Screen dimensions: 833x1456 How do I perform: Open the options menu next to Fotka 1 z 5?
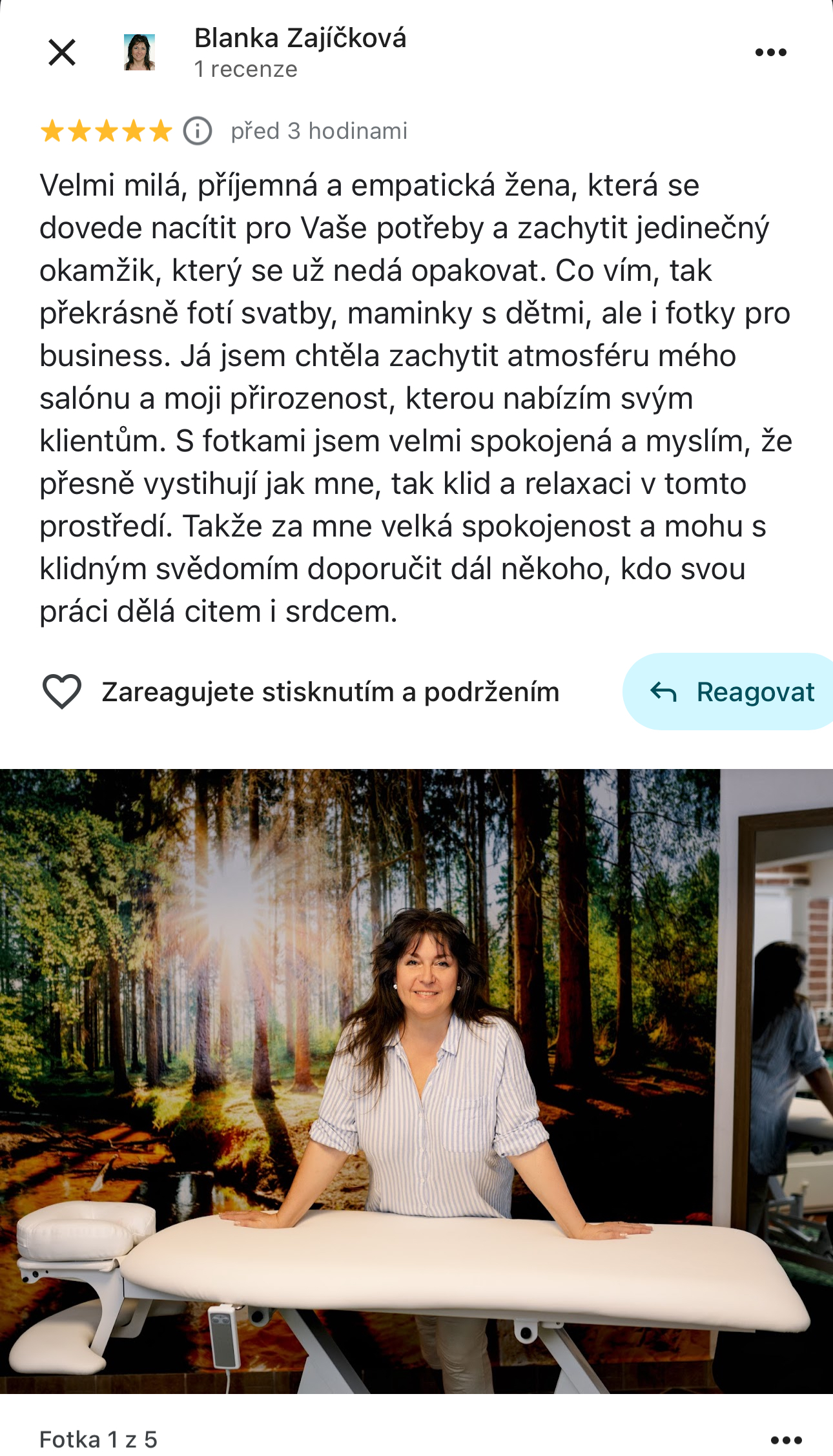pos(787,1440)
